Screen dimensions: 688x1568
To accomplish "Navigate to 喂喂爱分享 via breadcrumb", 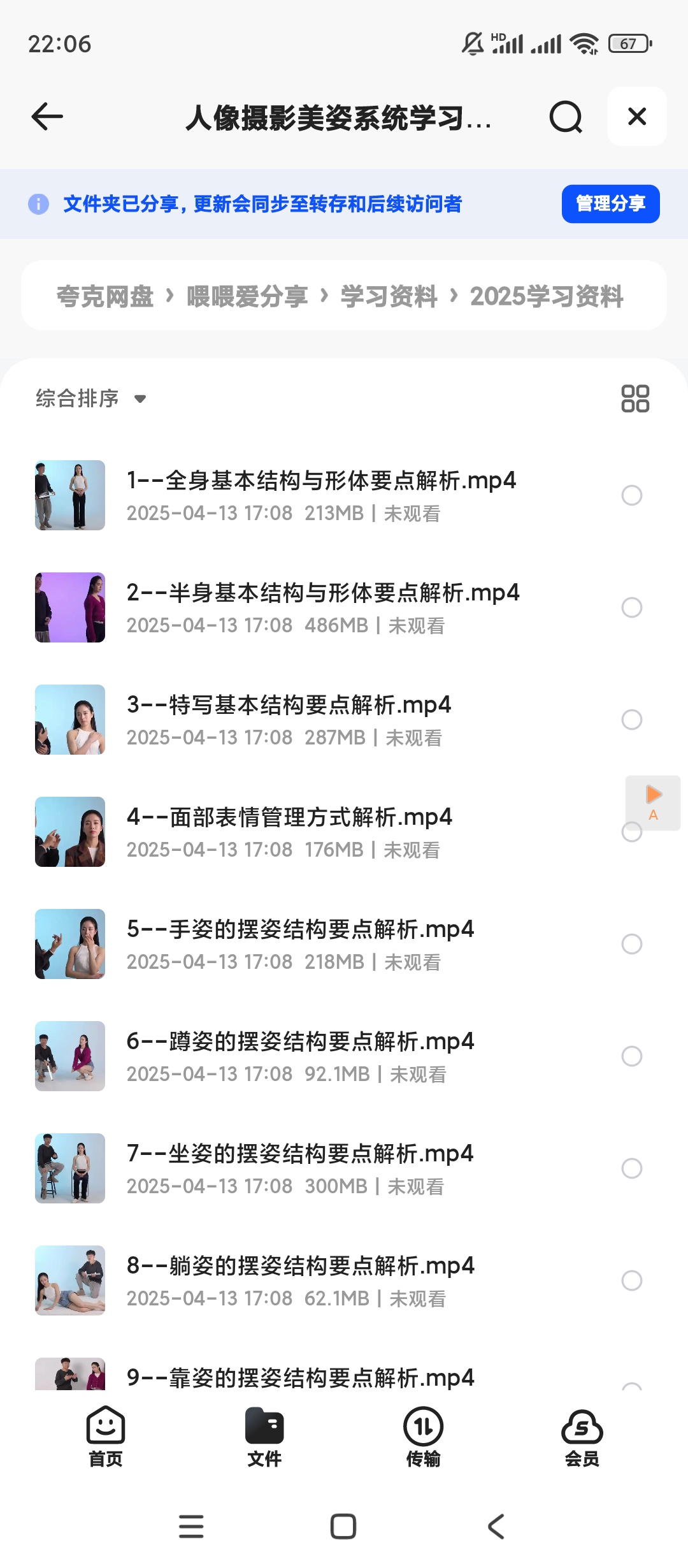I will 247,296.
